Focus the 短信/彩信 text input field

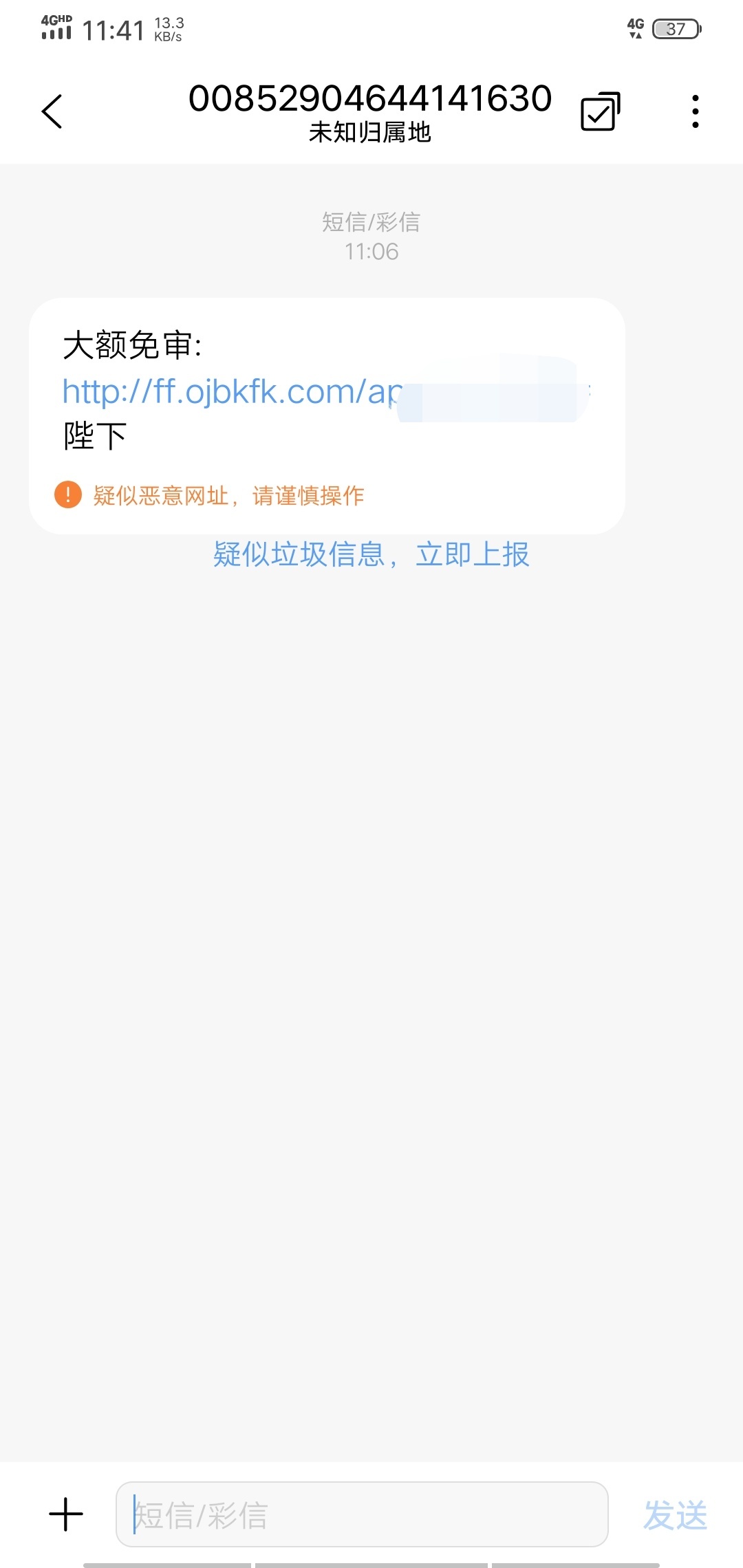pyautogui.click(x=362, y=1514)
